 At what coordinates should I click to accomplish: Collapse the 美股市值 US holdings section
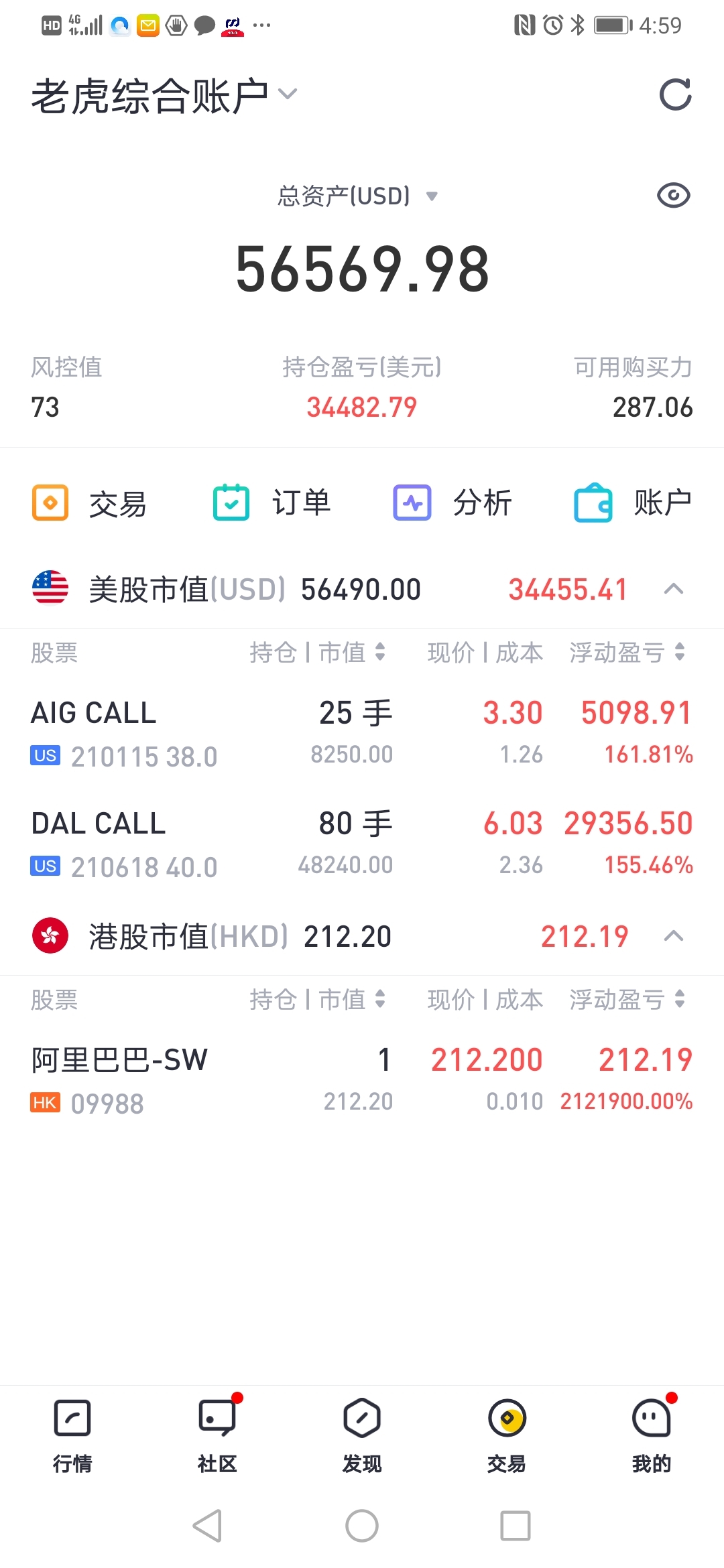tap(674, 589)
